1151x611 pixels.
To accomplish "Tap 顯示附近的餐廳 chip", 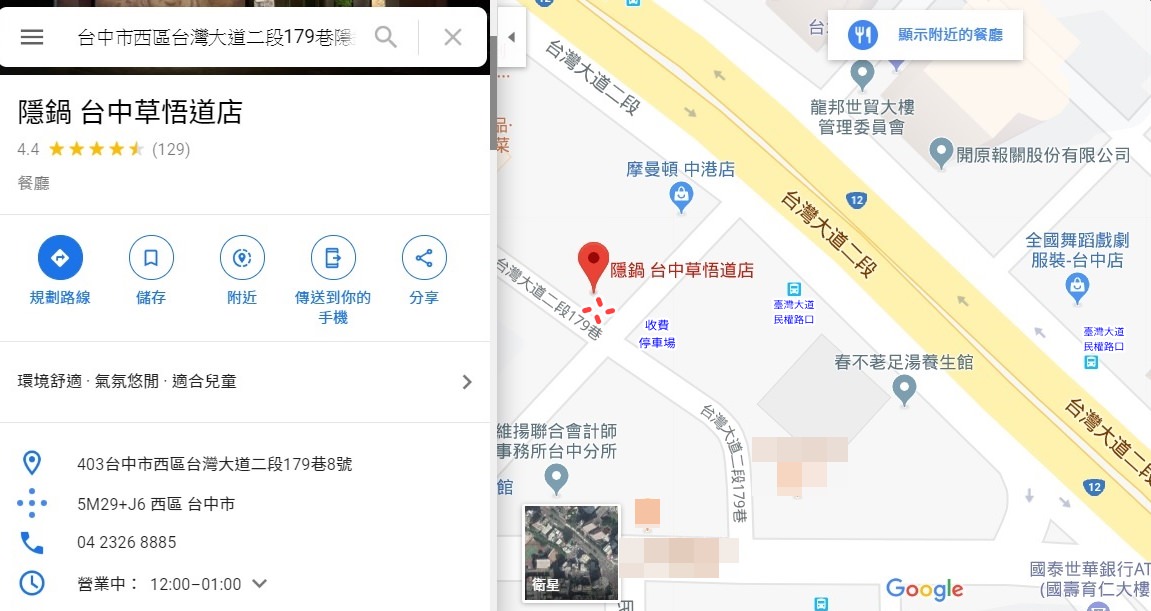I will [925, 35].
